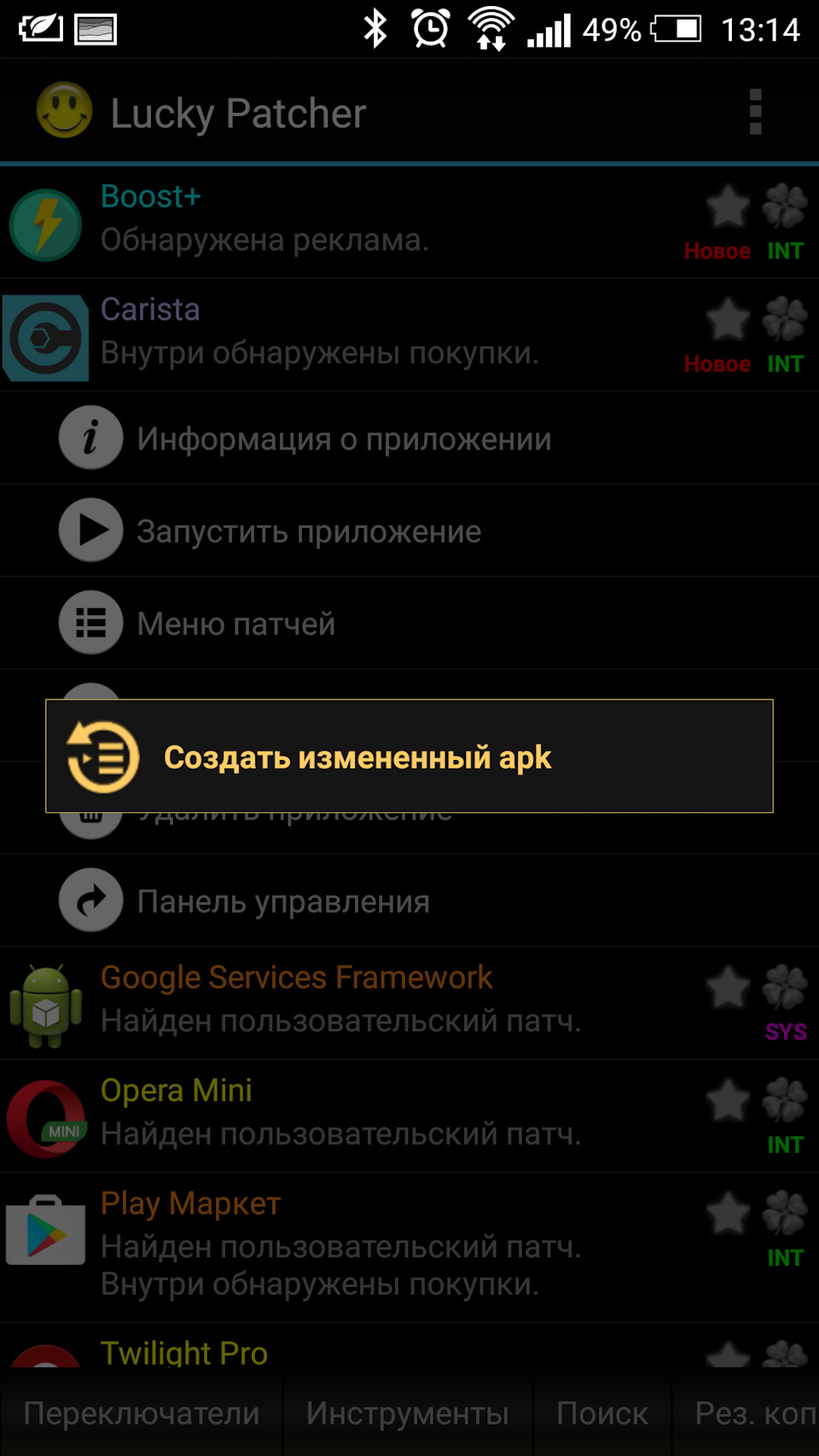The width and height of the screenshot is (819, 1456).
Task: Open Рез. коп tab
Action: (x=751, y=1413)
